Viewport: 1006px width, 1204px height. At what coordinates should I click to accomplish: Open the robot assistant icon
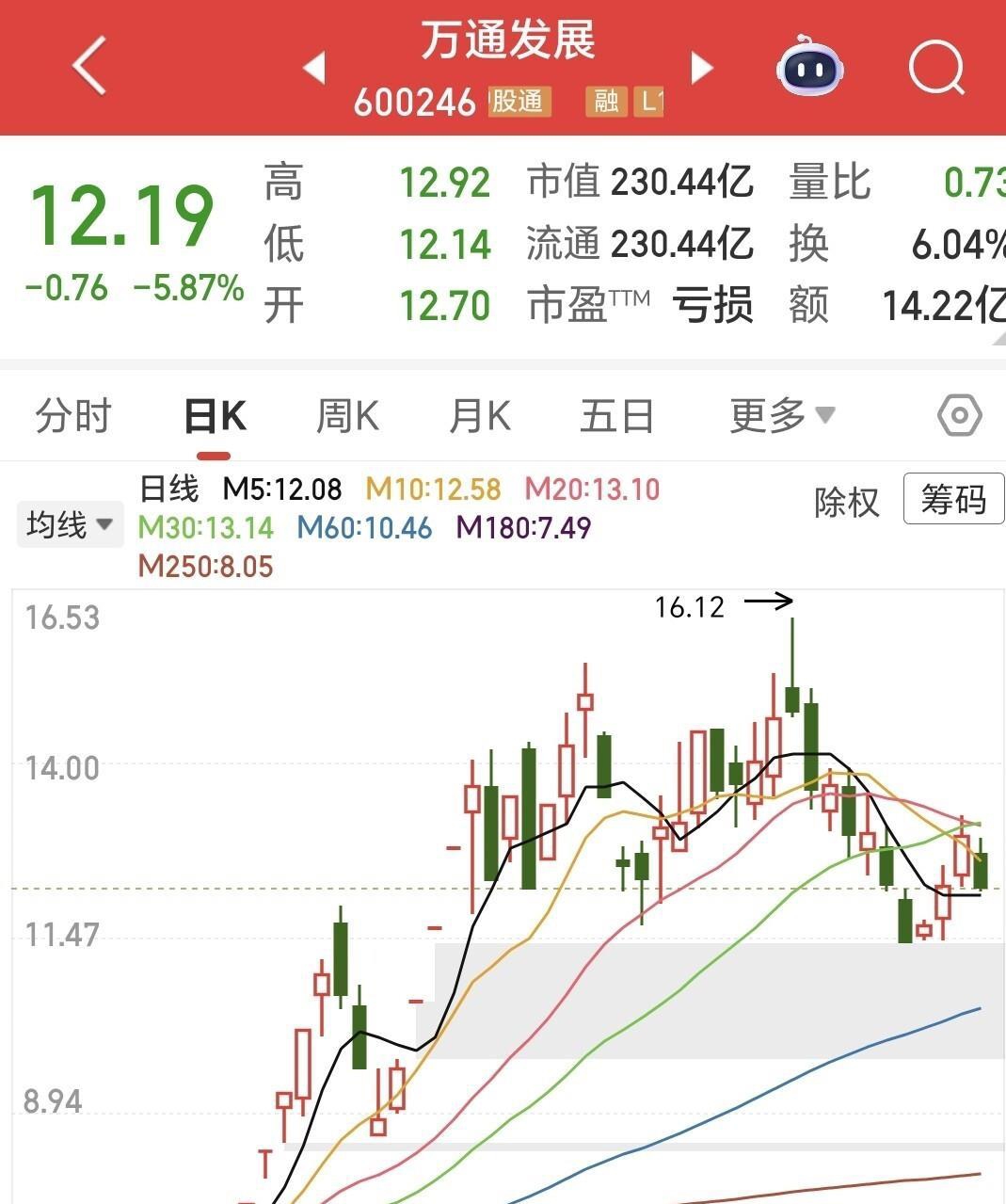[x=809, y=66]
